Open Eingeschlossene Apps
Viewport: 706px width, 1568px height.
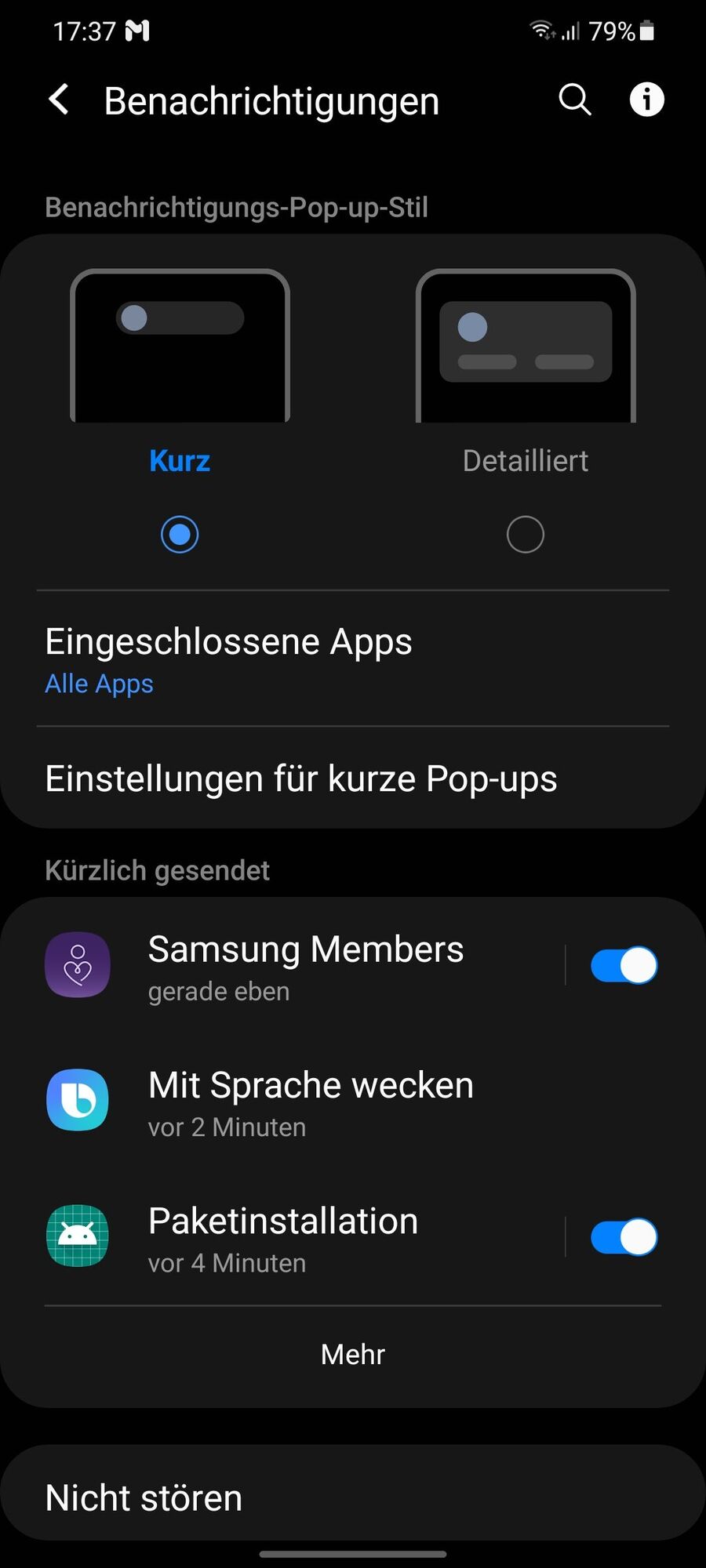point(353,659)
